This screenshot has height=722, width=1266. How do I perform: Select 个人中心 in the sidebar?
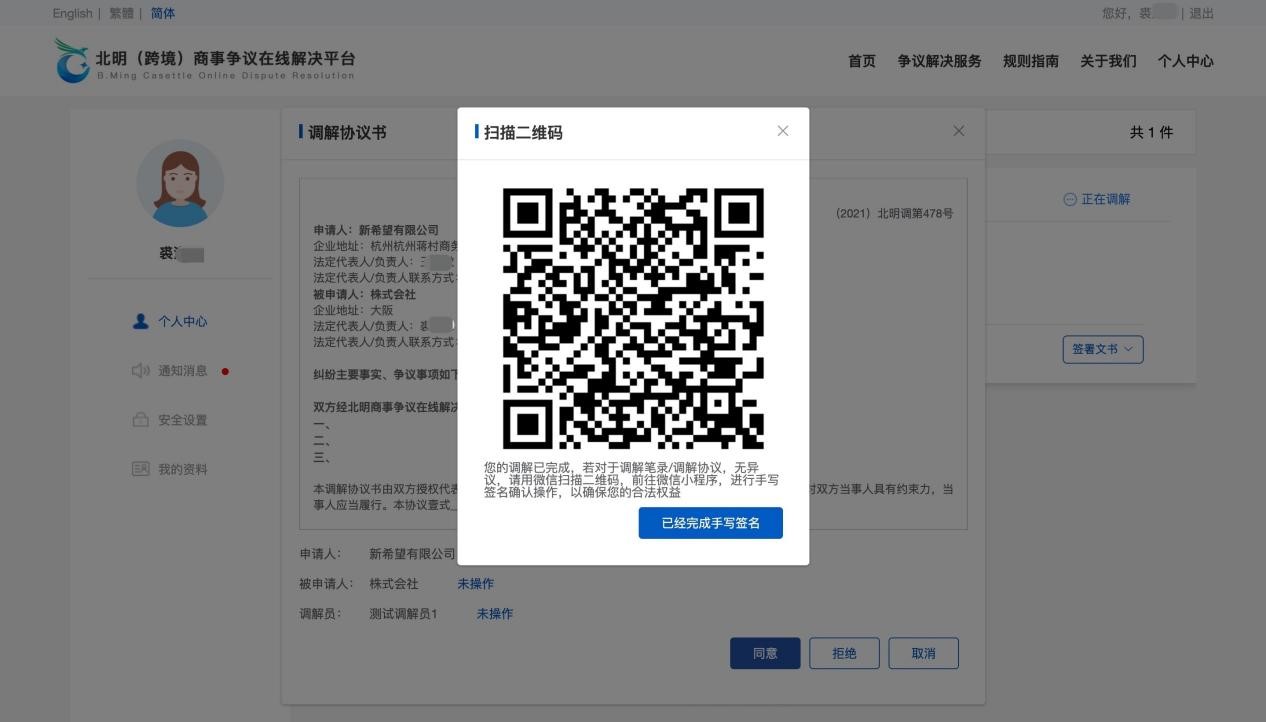coord(182,321)
